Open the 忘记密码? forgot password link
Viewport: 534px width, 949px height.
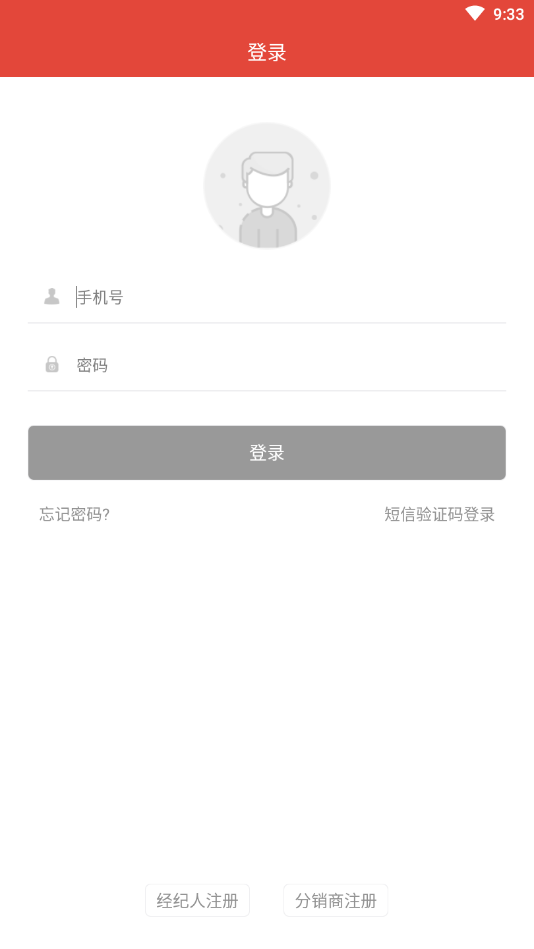[x=74, y=515]
